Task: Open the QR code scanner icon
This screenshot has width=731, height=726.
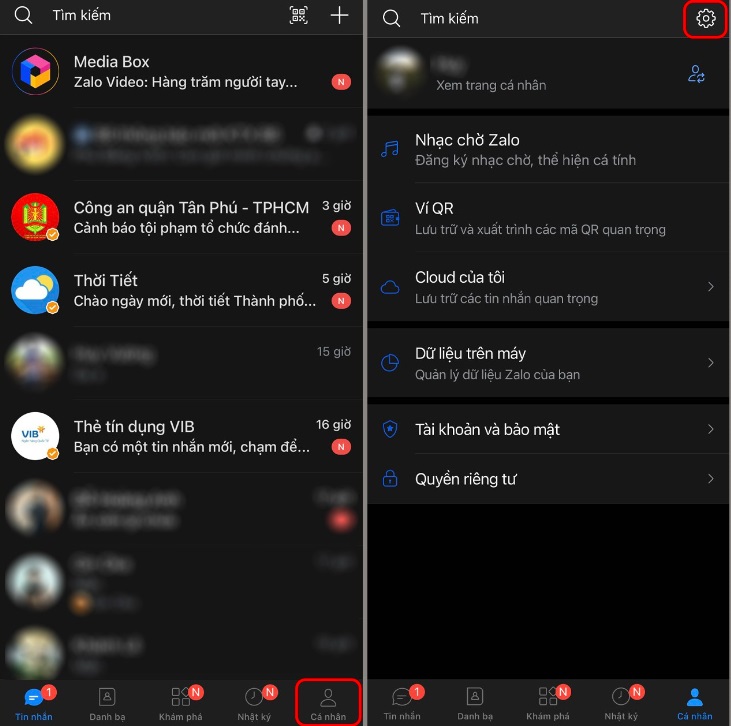Action: click(298, 15)
